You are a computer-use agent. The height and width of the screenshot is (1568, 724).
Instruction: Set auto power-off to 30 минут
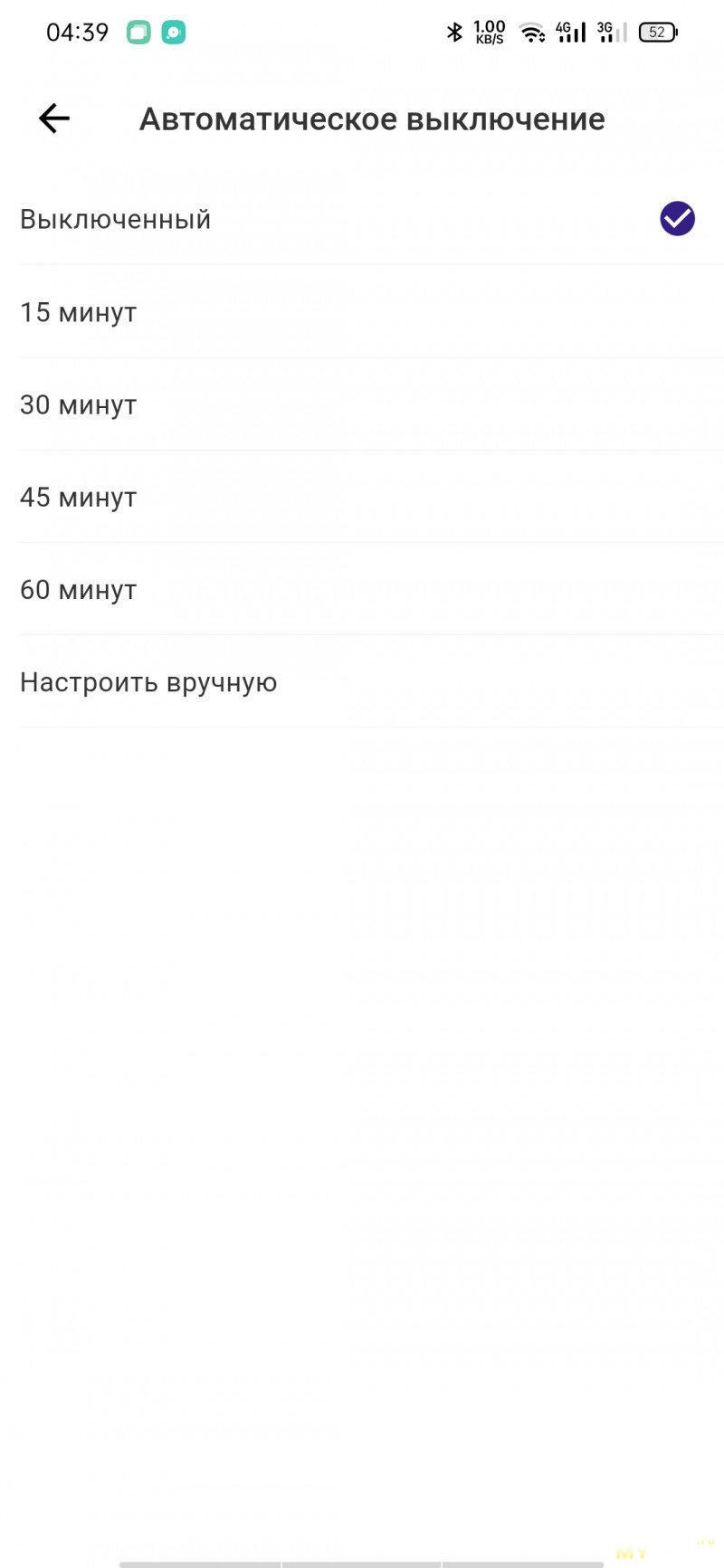coord(79,404)
